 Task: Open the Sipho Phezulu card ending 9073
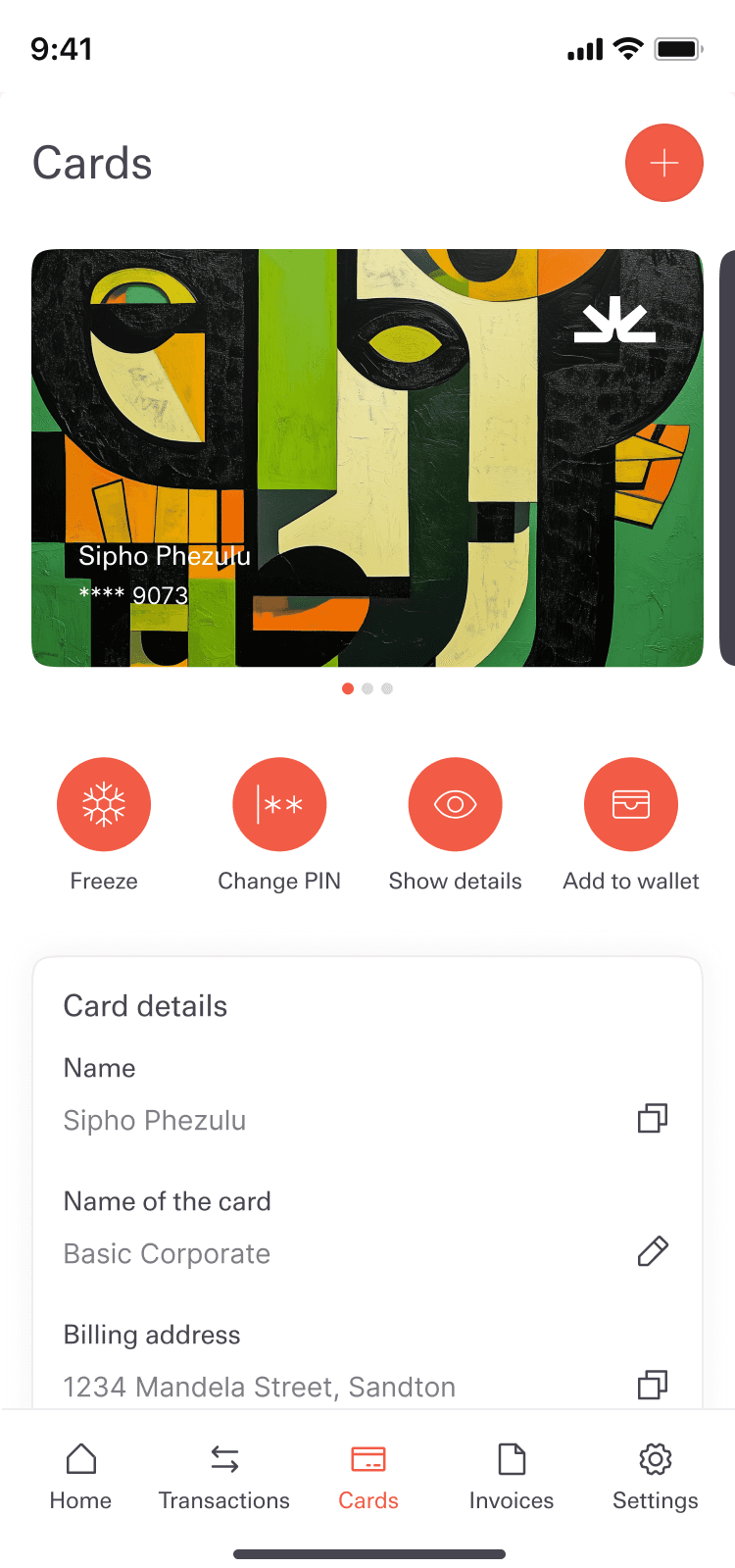(x=367, y=458)
